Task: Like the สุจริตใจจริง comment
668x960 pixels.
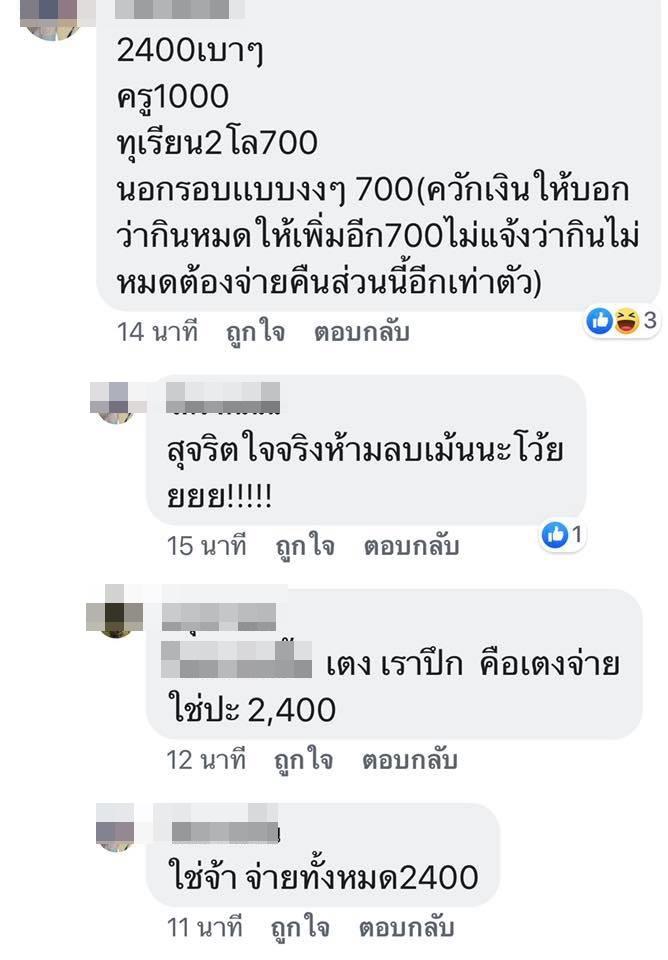Action: tap(305, 546)
